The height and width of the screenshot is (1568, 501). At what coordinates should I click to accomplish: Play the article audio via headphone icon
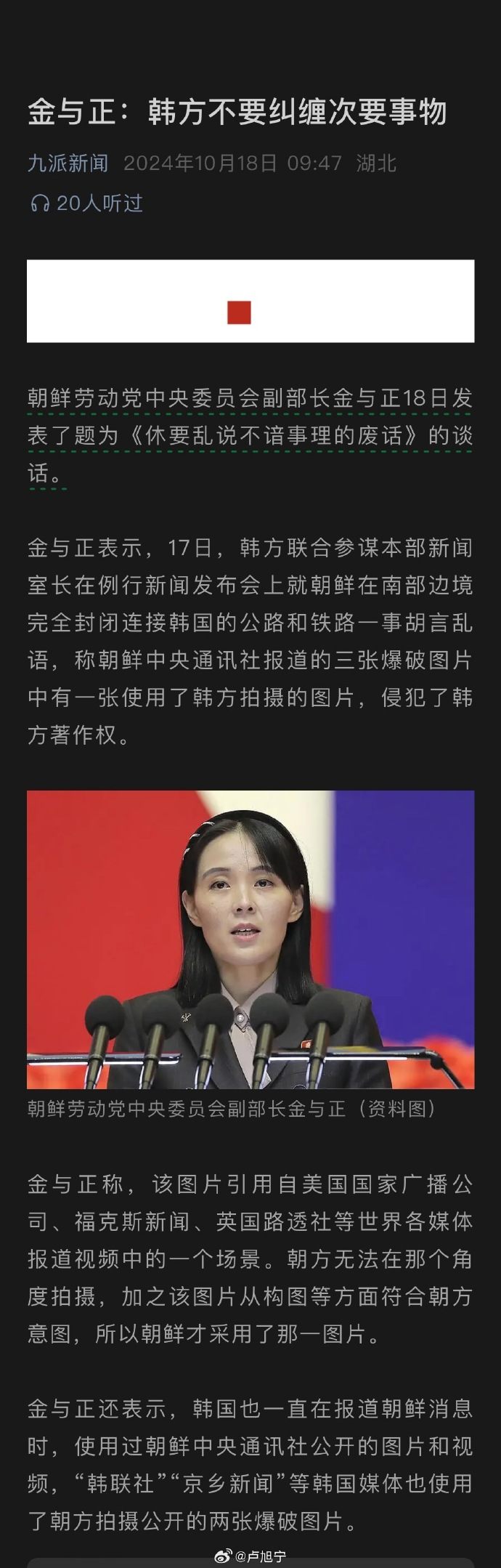tap(39, 203)
